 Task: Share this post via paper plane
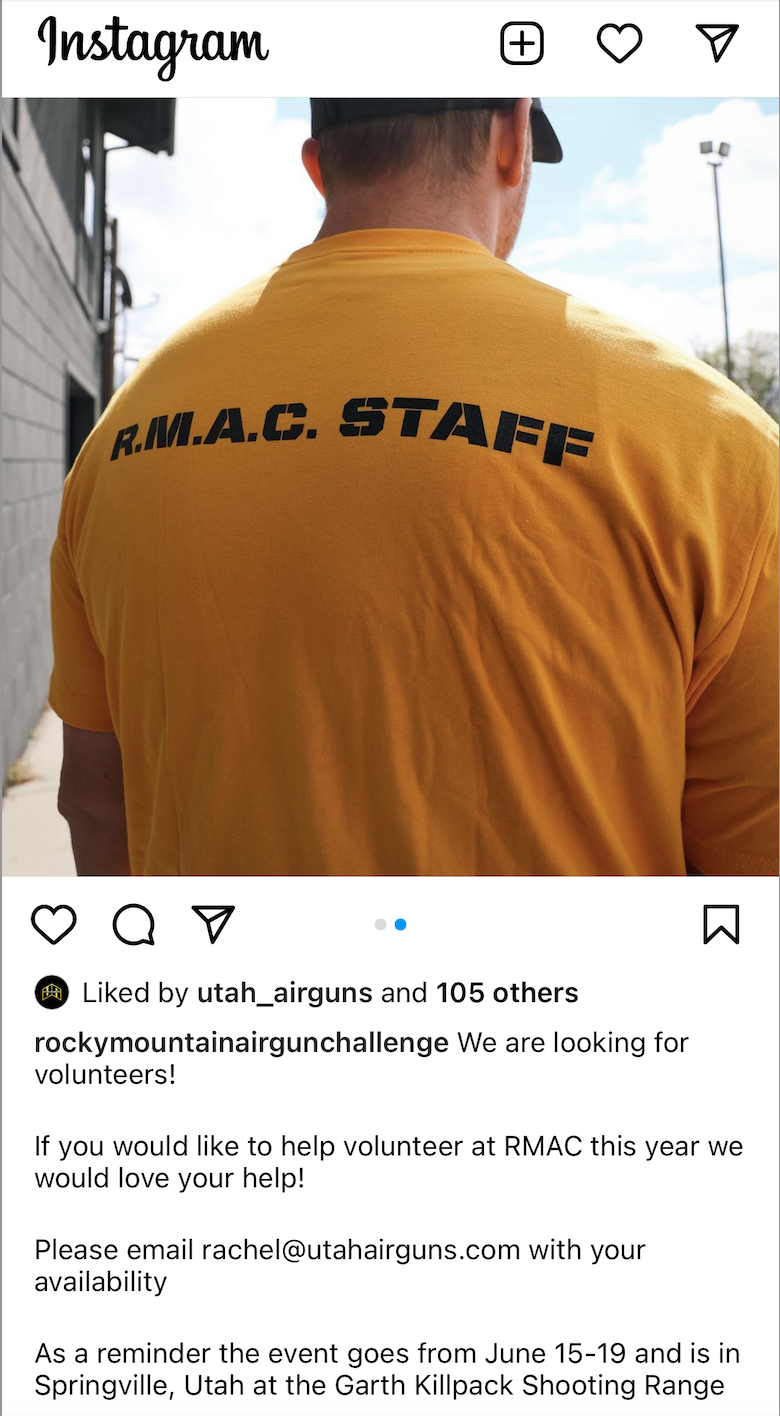point(212,925)
